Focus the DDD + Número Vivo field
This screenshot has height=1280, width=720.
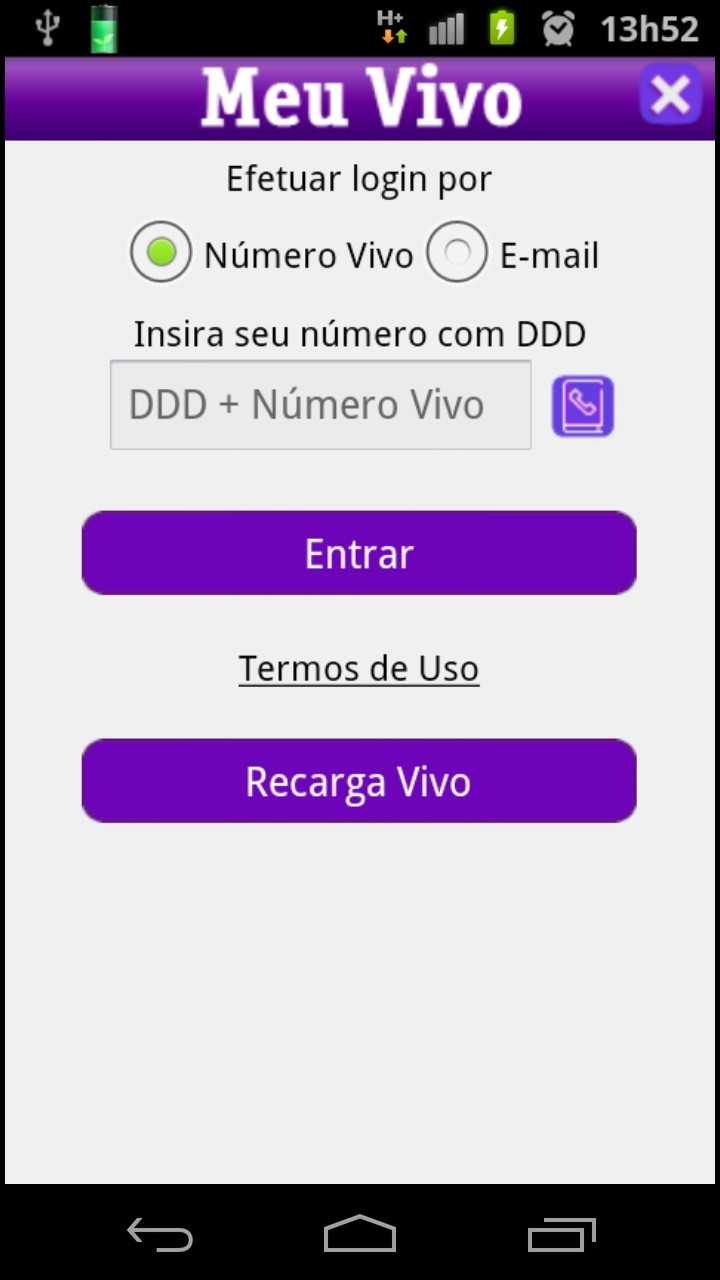click(x=320, y=405)
